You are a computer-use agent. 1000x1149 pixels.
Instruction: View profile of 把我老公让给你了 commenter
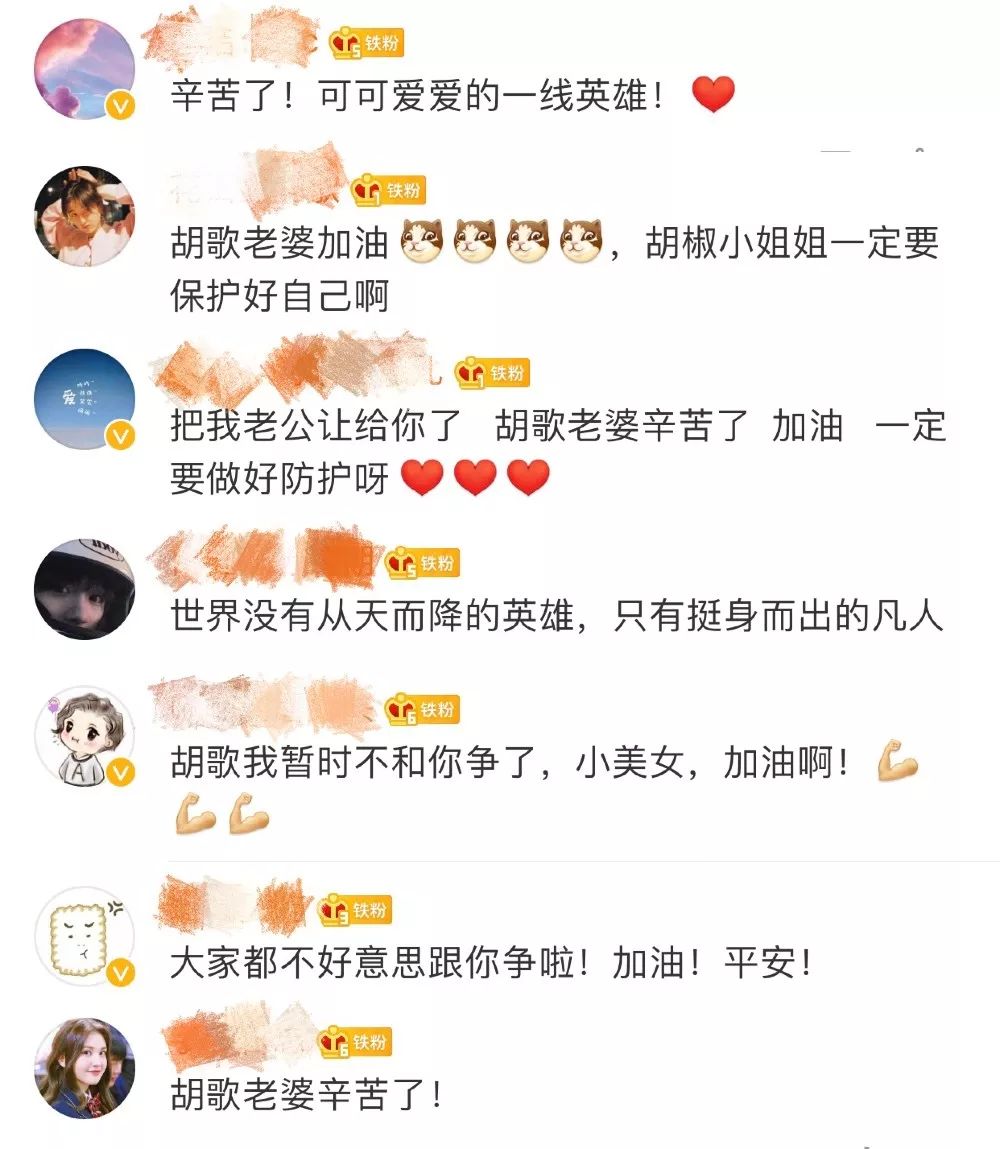(84, 398)
